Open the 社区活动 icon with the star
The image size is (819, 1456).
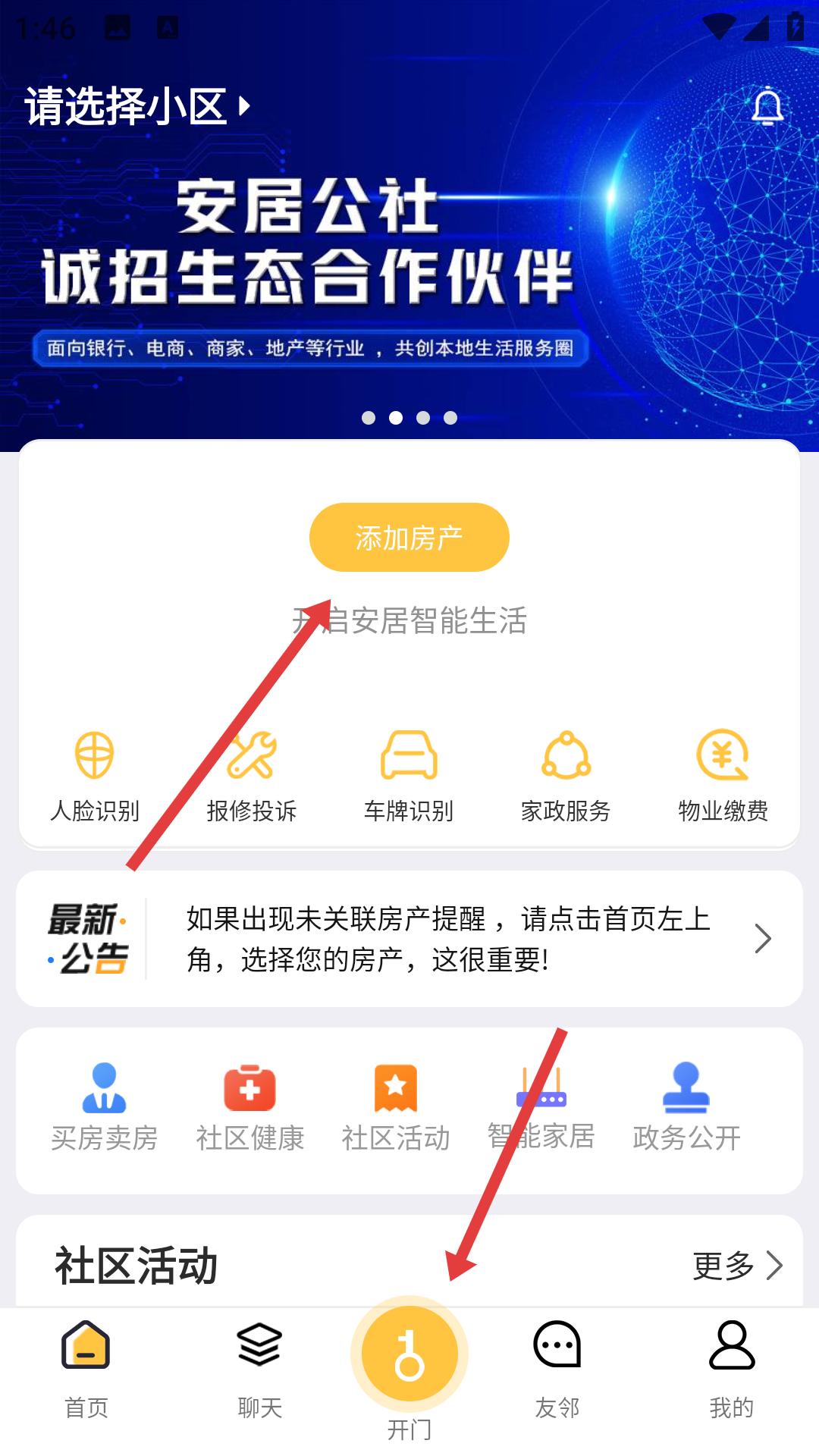(395, 1107)
